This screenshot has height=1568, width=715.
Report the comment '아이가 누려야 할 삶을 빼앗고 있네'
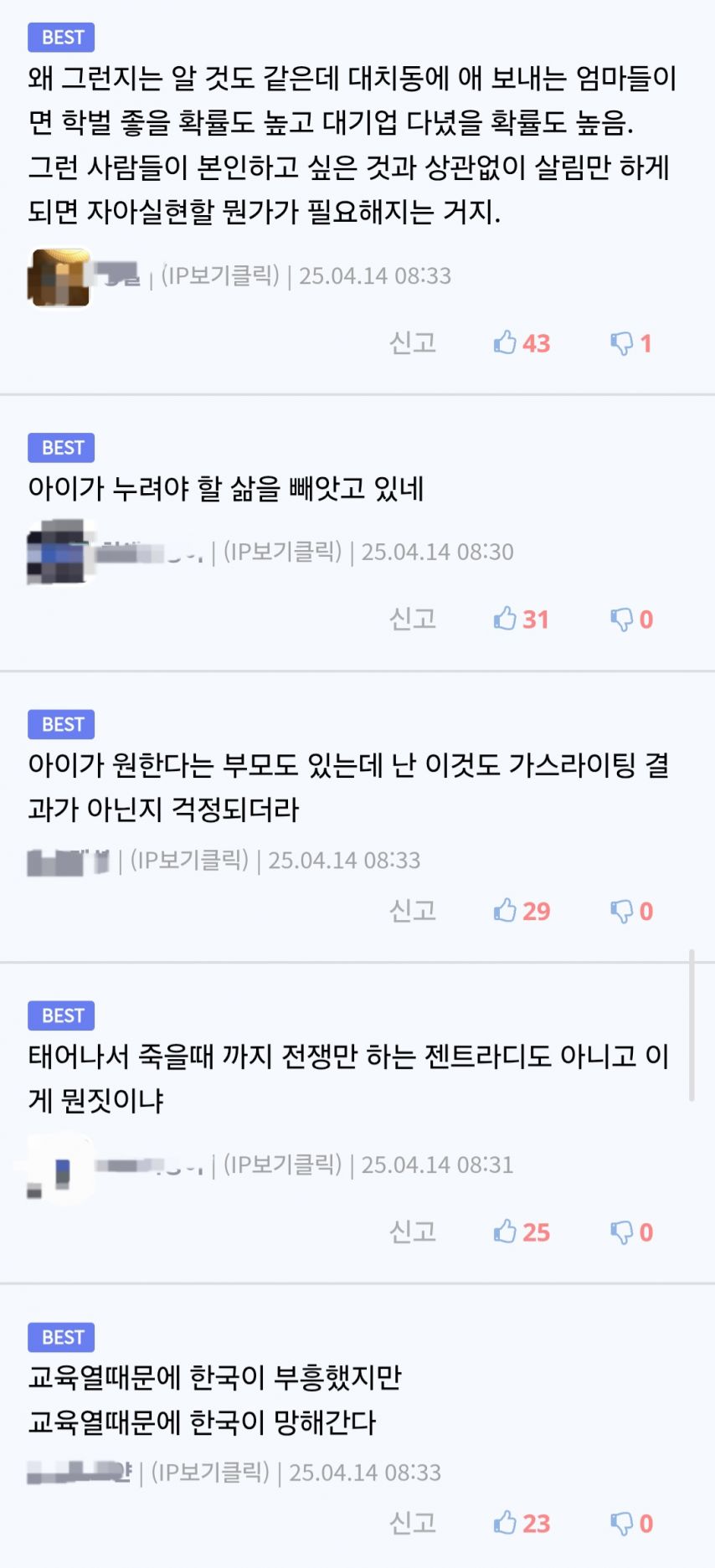[413, 619]
